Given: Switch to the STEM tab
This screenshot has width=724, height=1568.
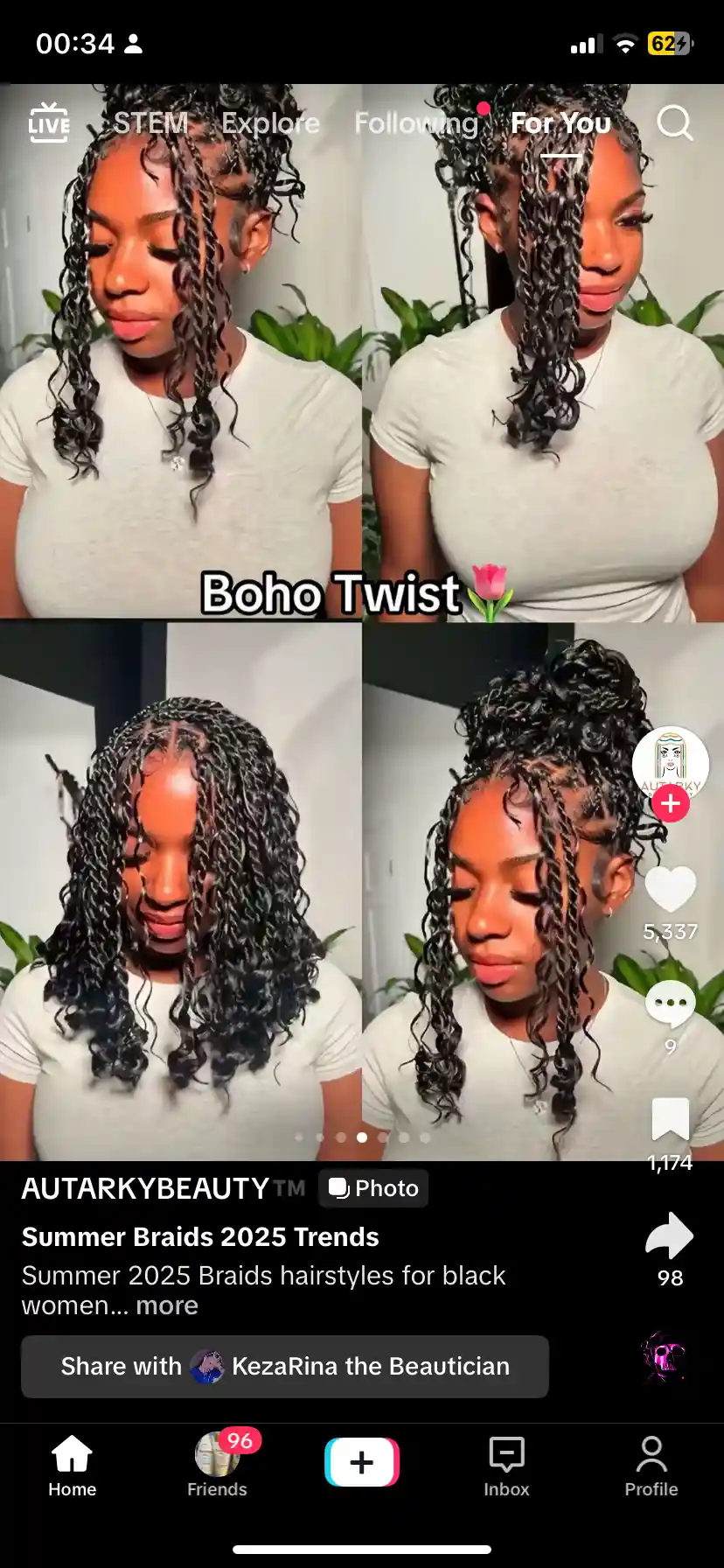Looking at the screenshot, I should [x=150, y=123].
